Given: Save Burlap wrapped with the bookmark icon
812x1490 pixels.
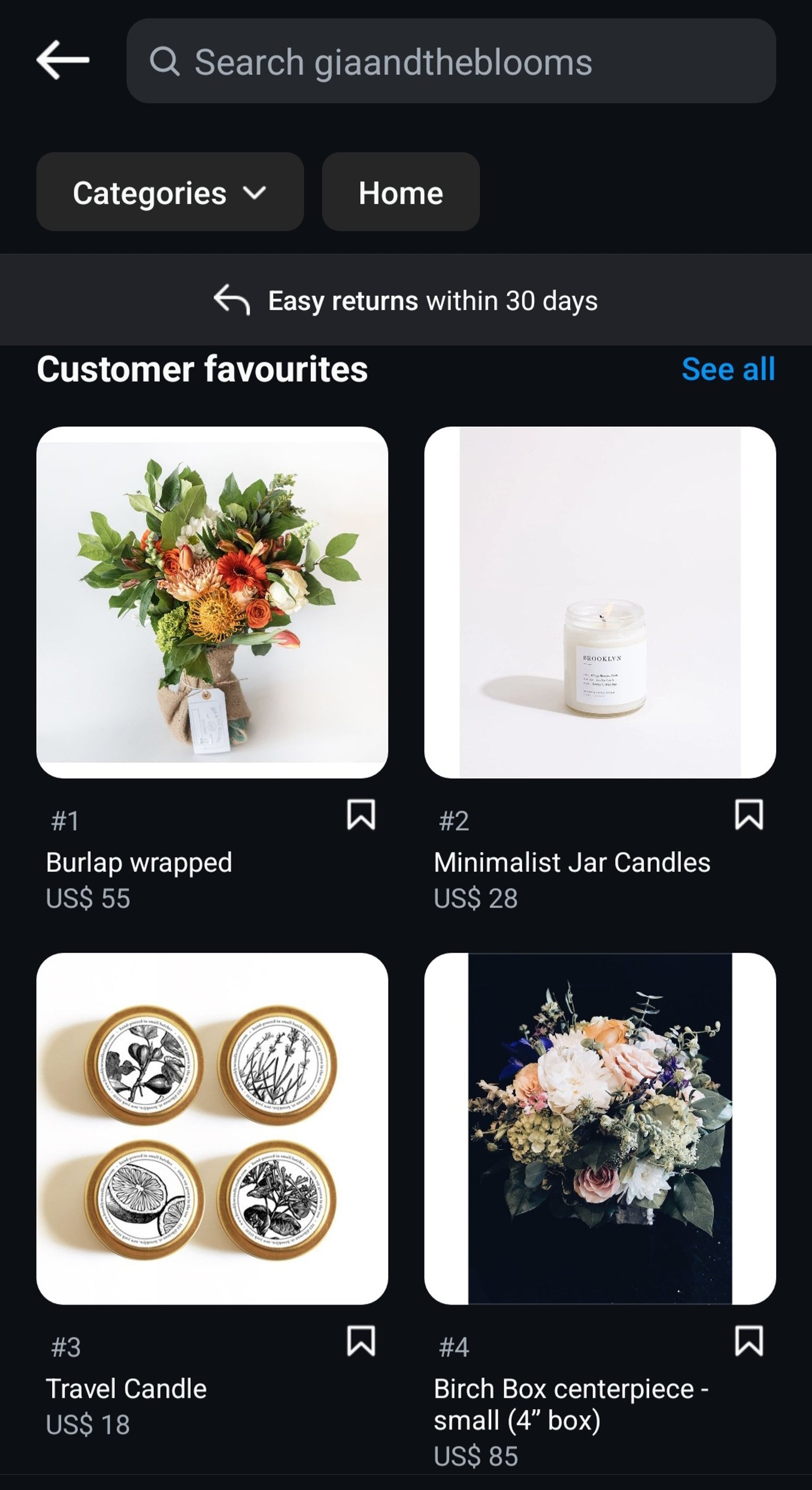Looking at the screenshot, I should coord(361,814).
